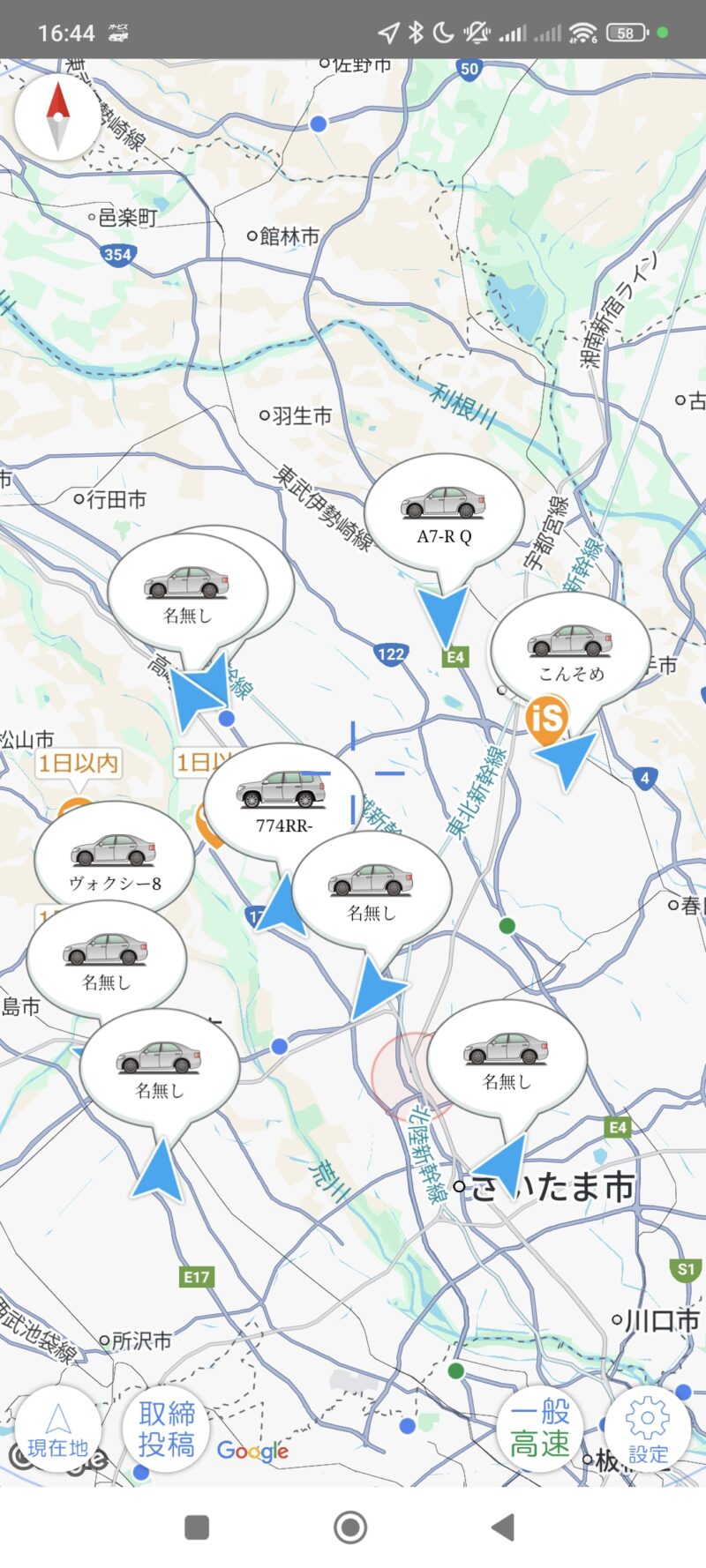Toggle the 一般 高速 road mode
Viewport: 706px width, 1568px height.
pos(539,1429)
